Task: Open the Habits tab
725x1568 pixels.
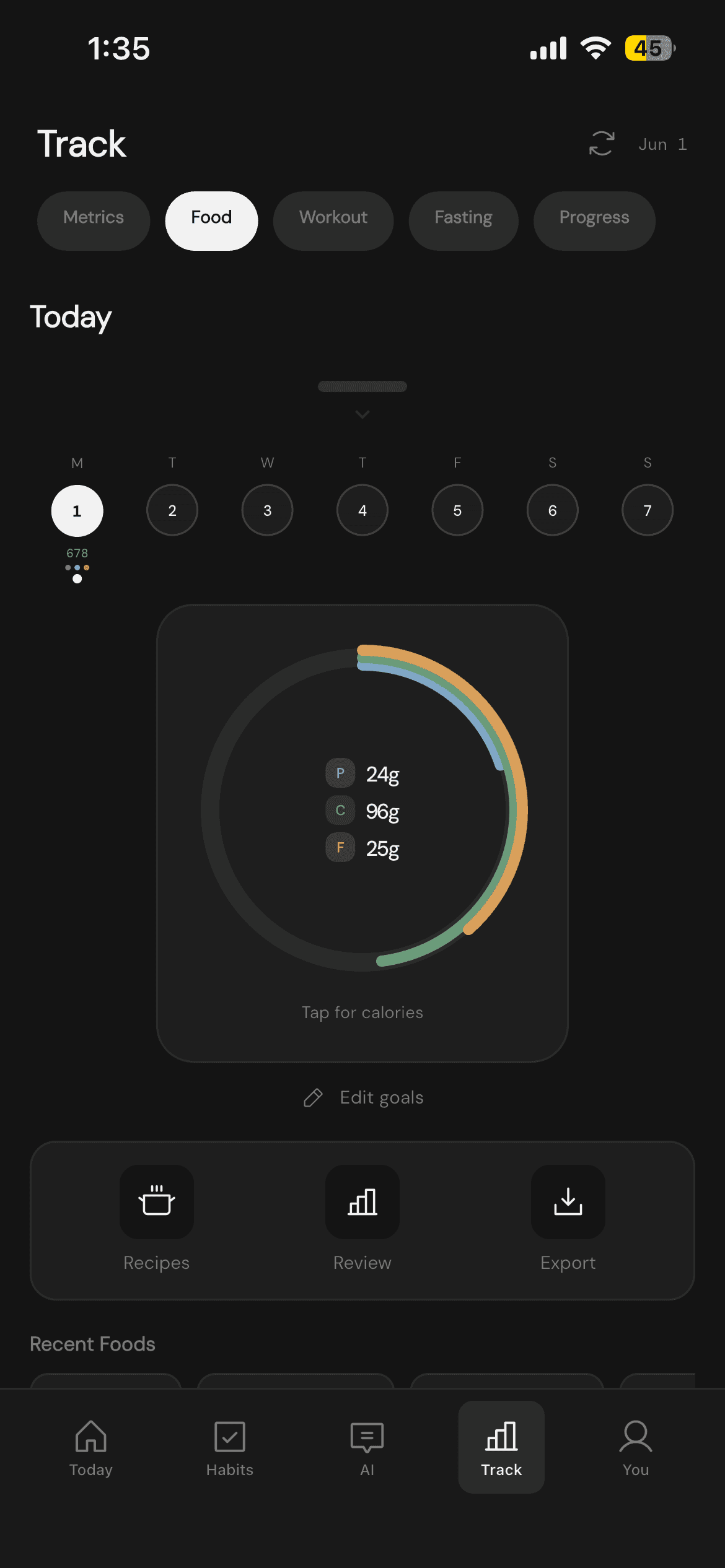Action: (x=230, y=1448)
